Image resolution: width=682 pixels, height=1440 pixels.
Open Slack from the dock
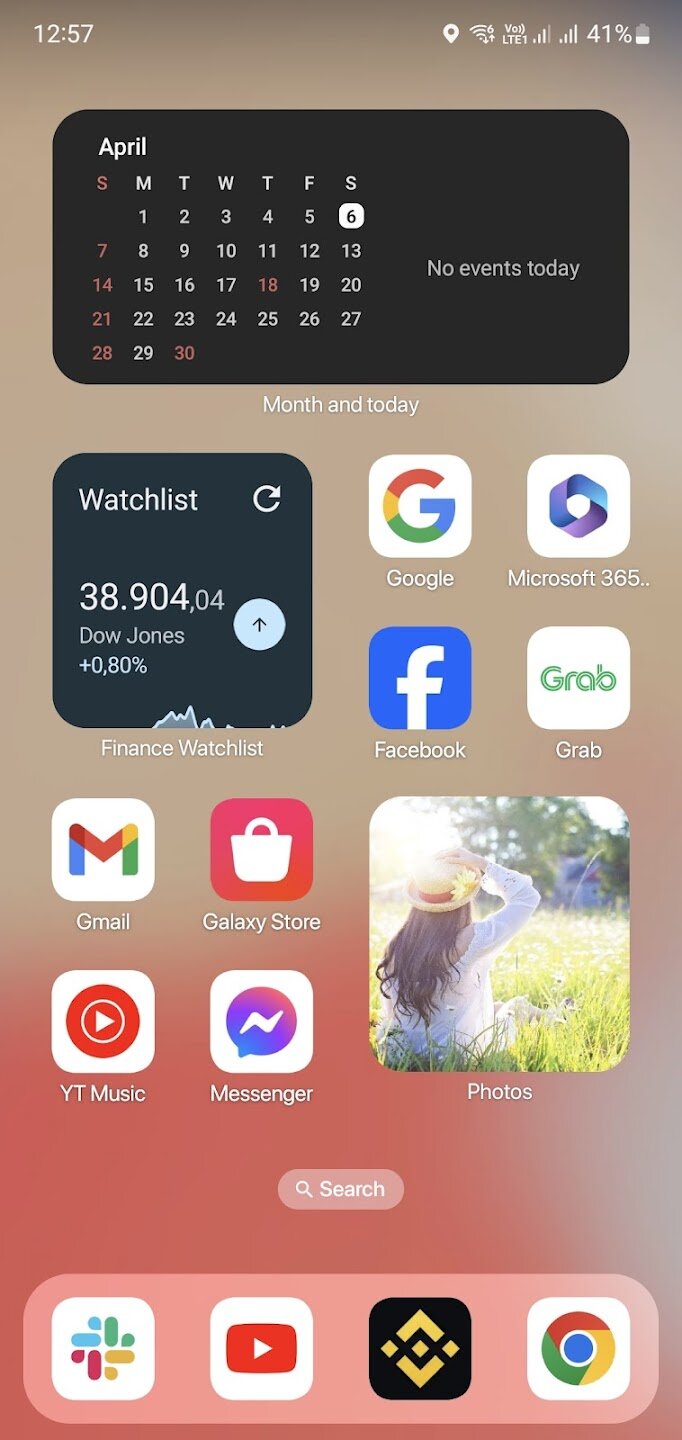(x=103, y=1348)
